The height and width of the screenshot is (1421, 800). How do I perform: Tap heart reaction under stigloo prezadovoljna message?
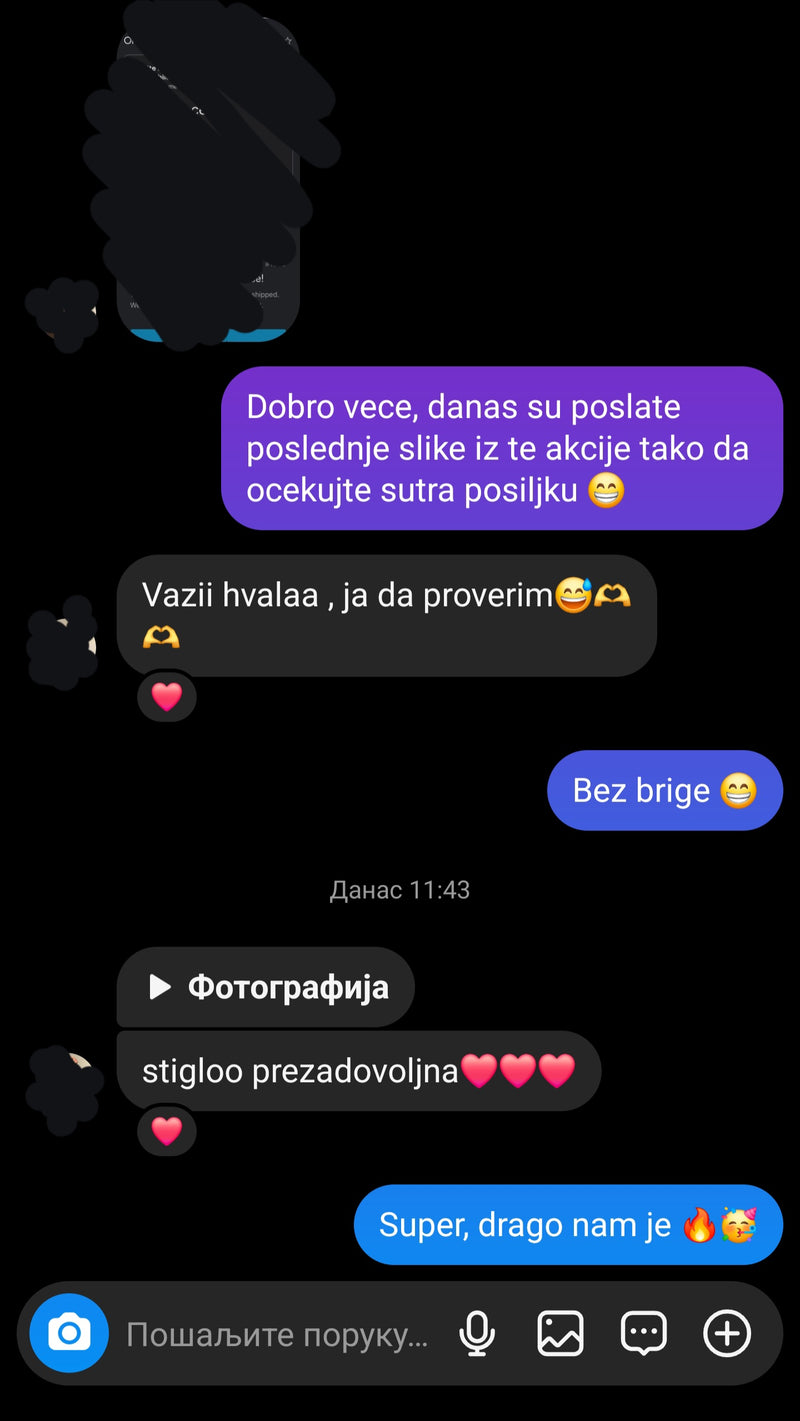point(166,1131)
